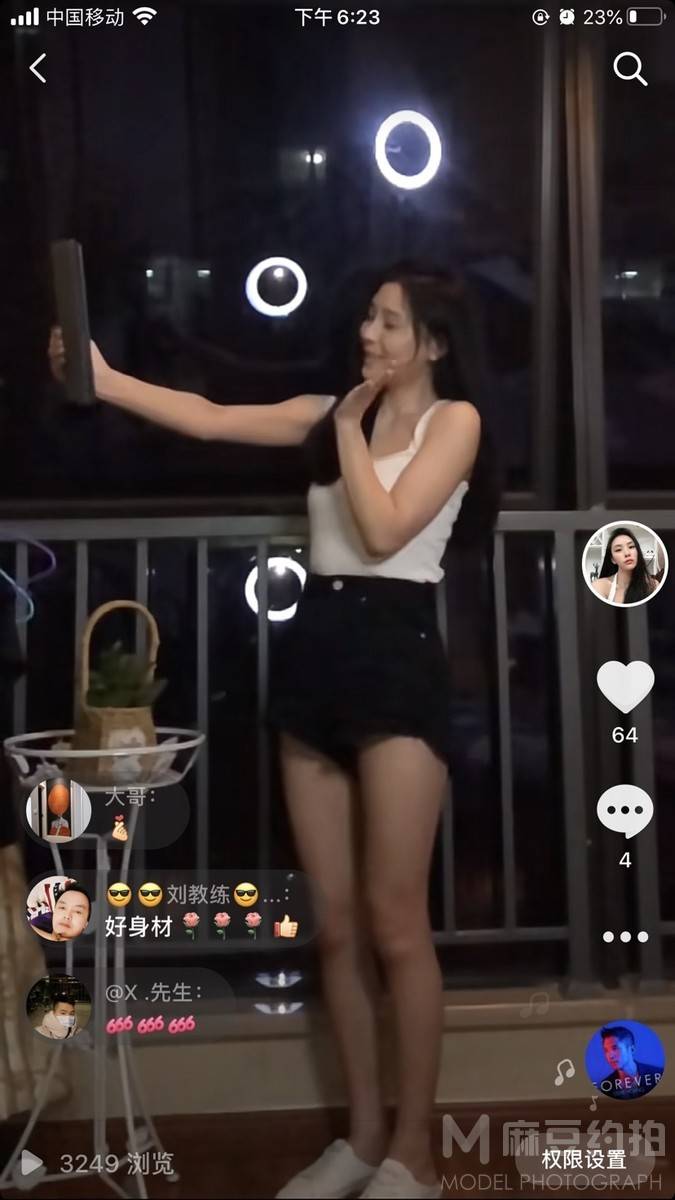
Task: Open the FOREVER music disc
Action: coord(624,1060)
